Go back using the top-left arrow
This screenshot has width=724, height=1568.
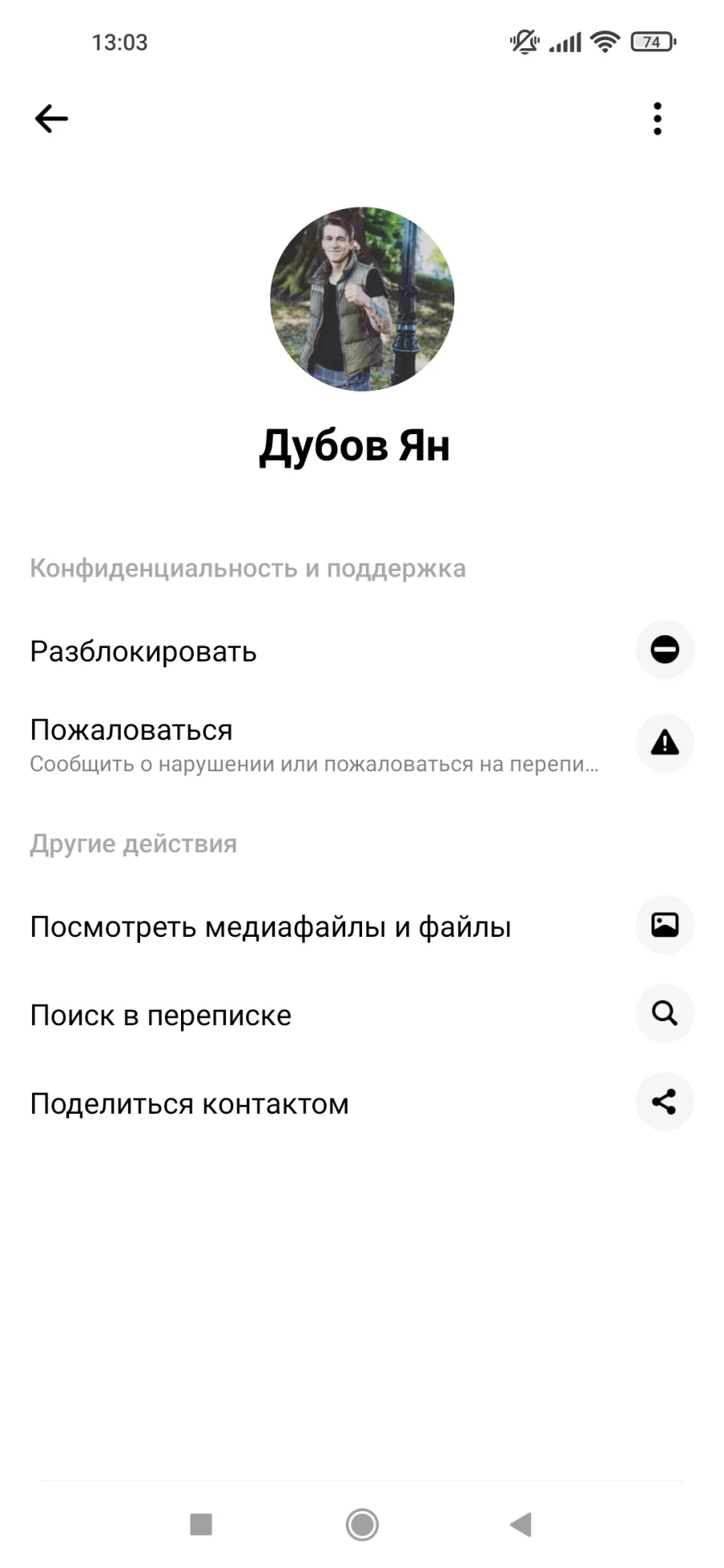[x=51, y=119]
